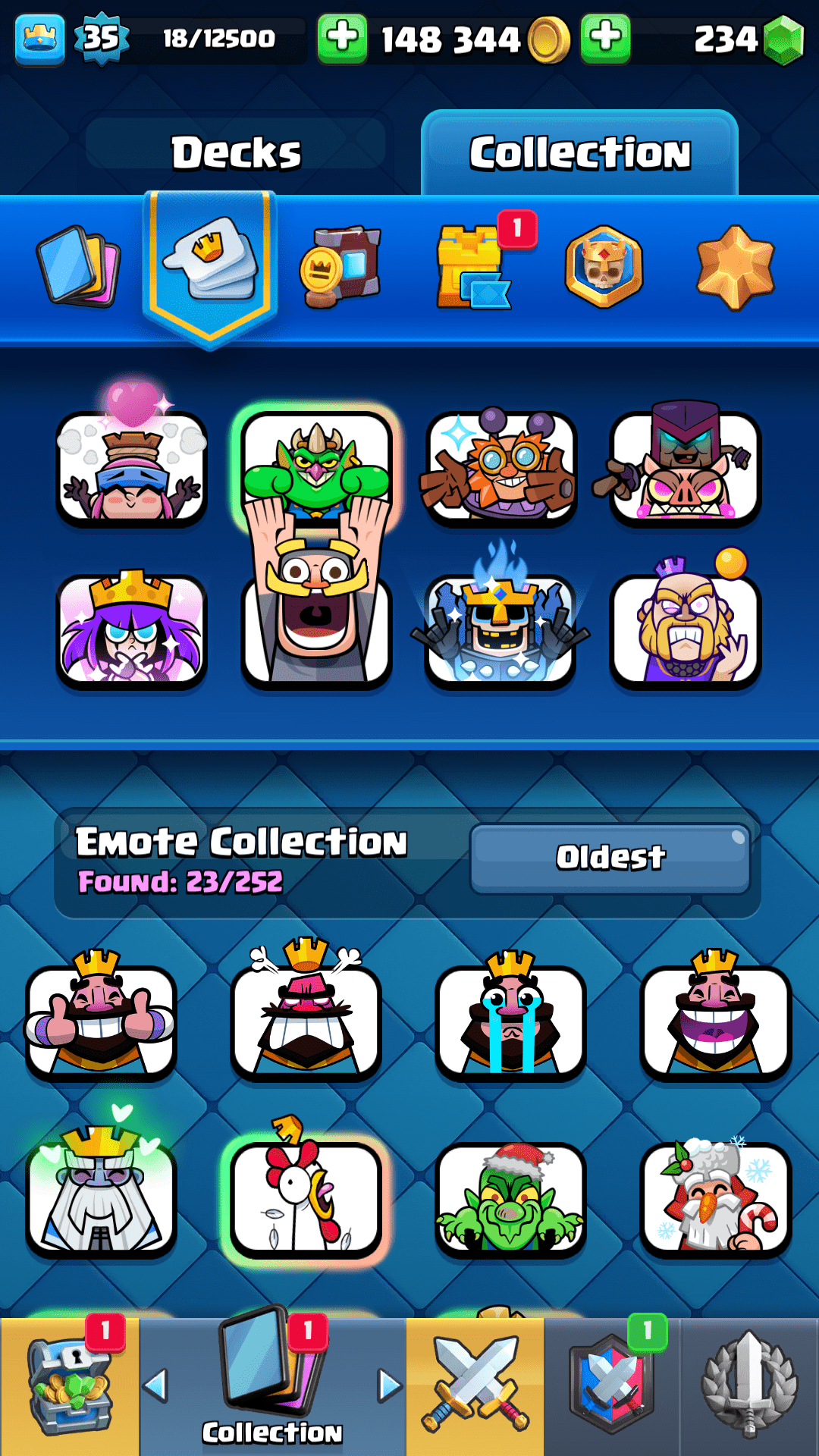Open the clan shield tab
Viewport: 819px width, 1456px height.
611,1387
